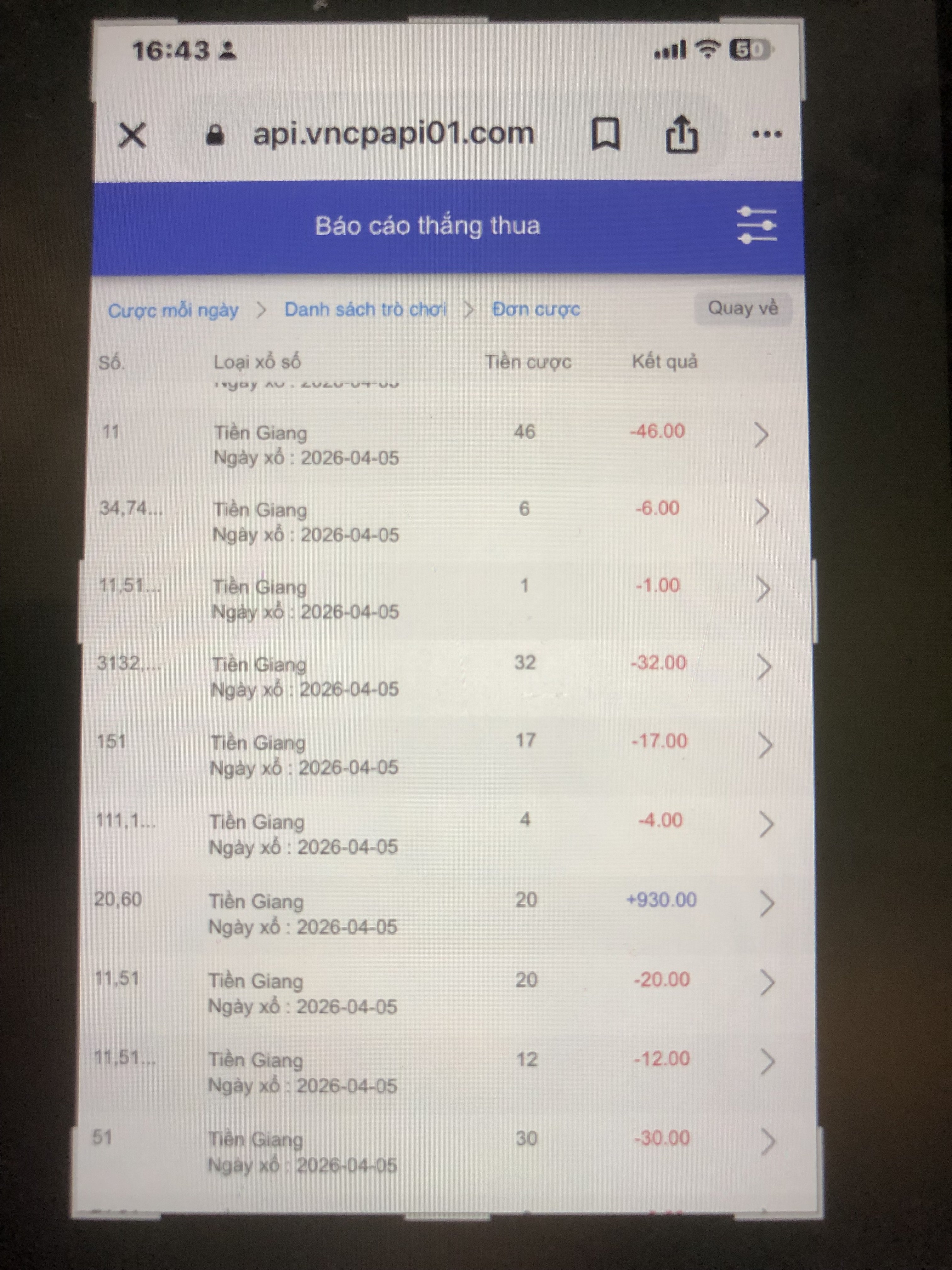Go to Cược mỗi ngày breadcrumb
This screenshot has height=1270, width=952.
173,311
